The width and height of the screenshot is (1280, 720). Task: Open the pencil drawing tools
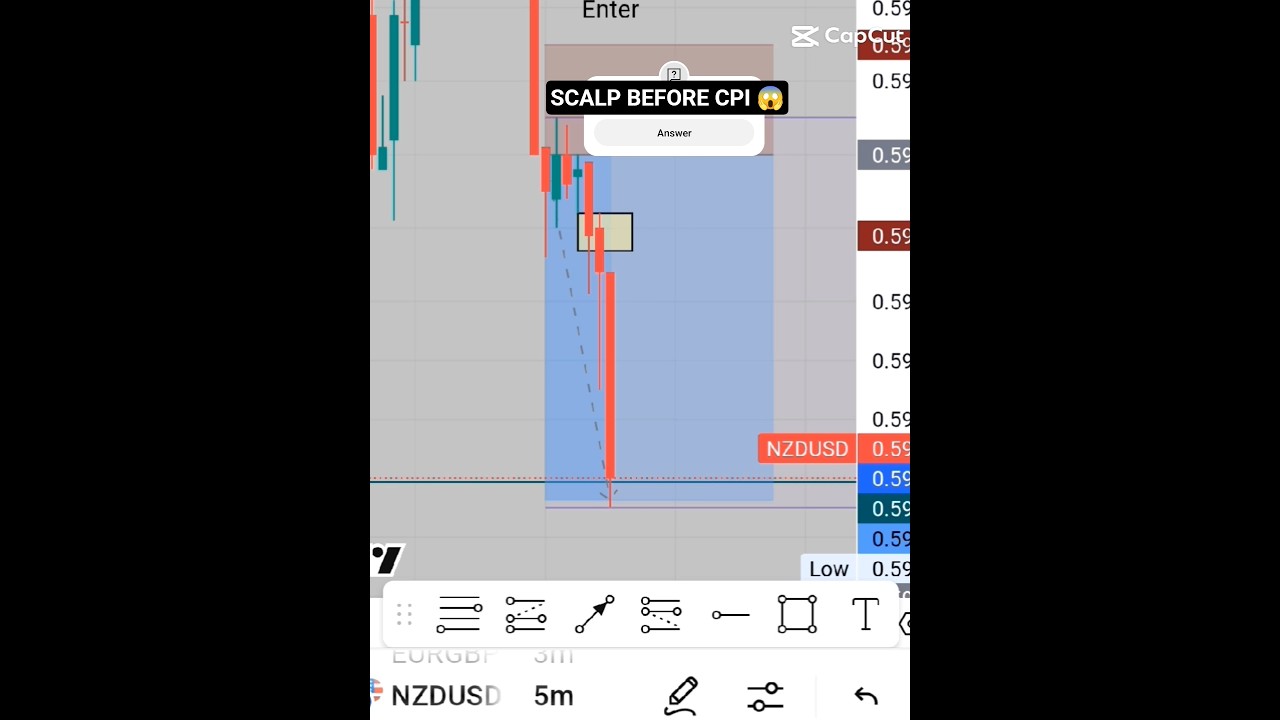tap(681, 696)
